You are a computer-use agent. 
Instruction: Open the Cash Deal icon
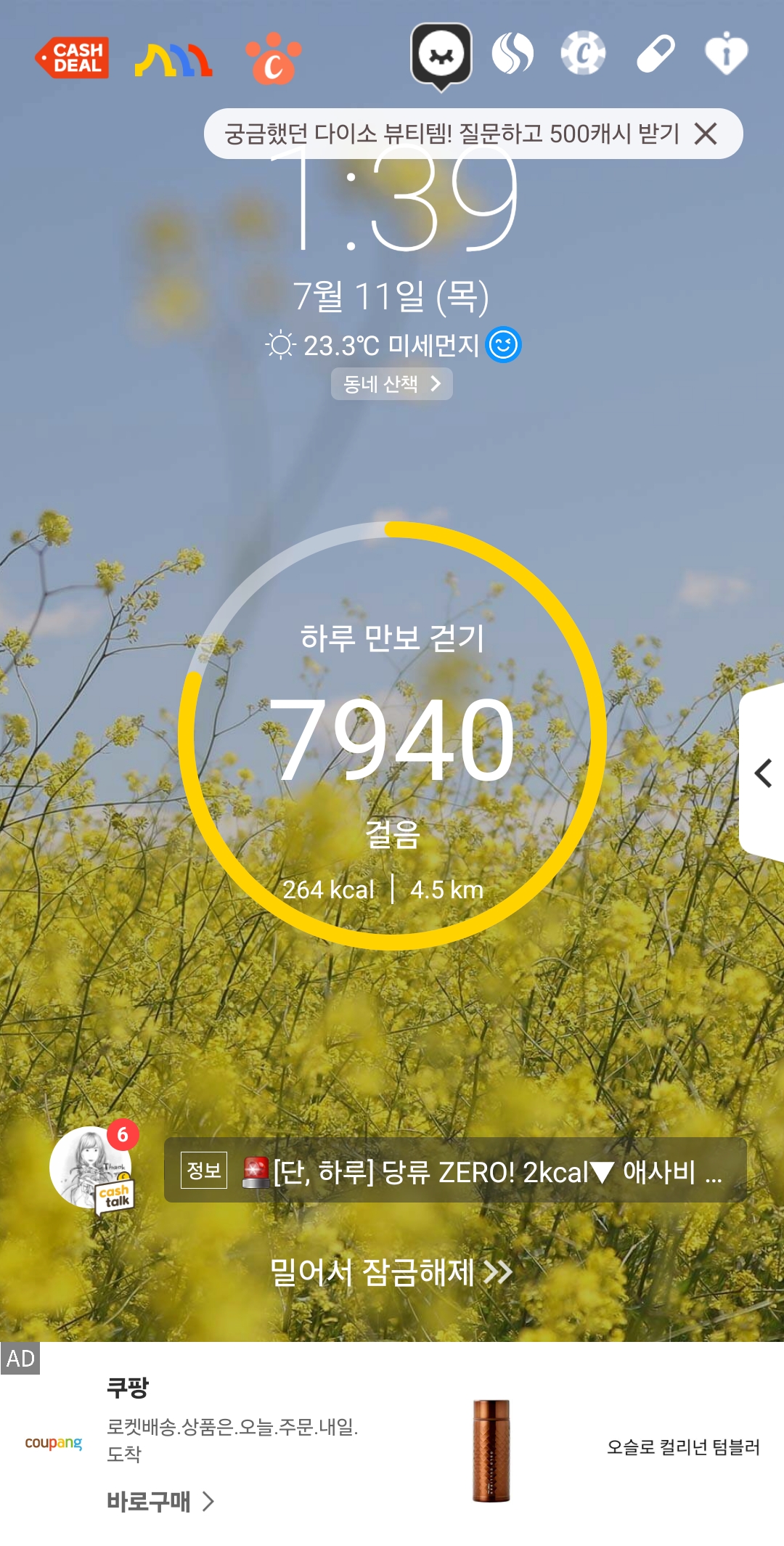[73, 58]
